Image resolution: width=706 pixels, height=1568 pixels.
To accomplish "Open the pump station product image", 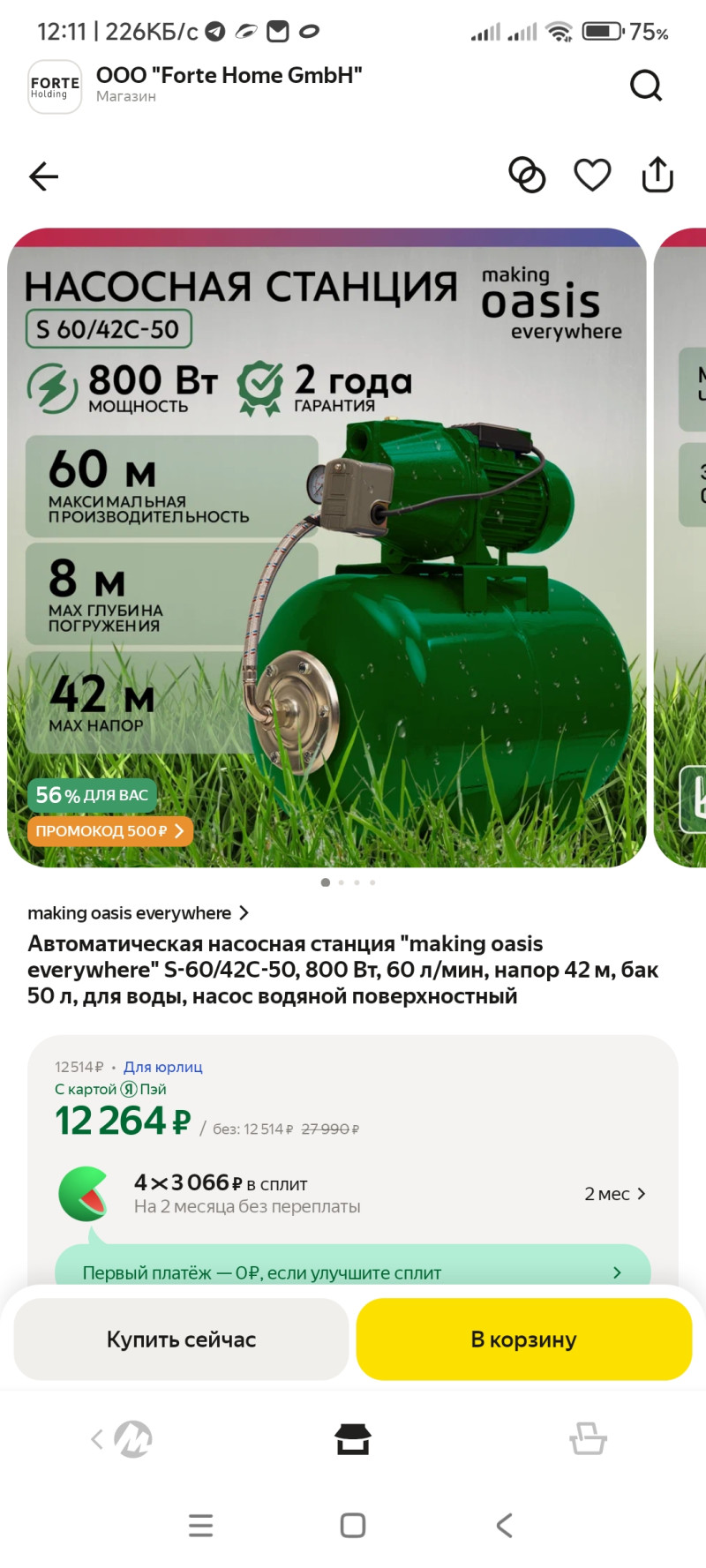I will 327,547.
